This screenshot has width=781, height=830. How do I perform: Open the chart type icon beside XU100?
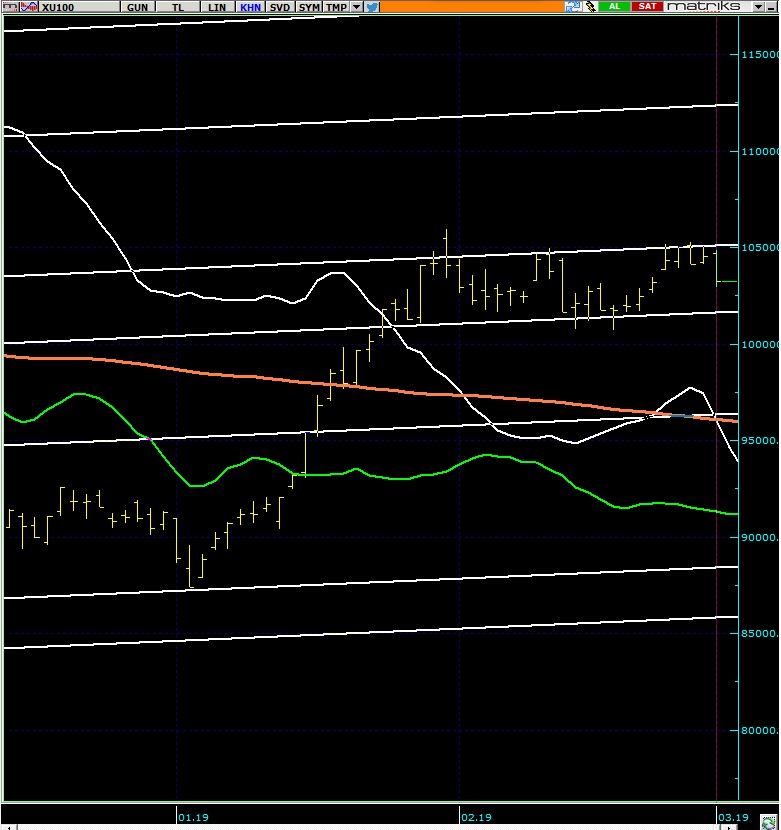(x=27, y=6)
